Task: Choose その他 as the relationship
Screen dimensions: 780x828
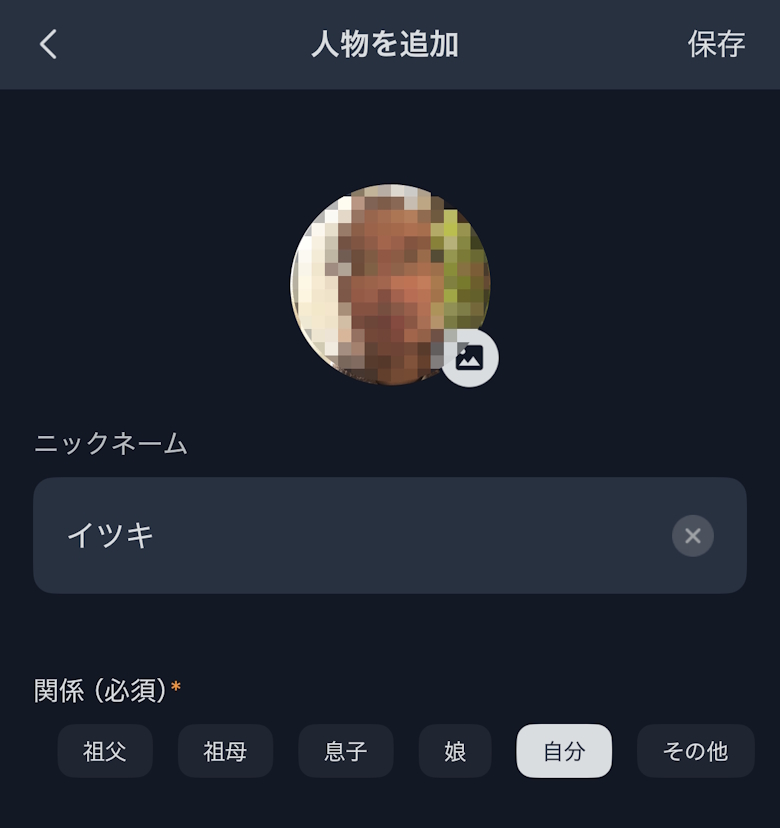Action: click(695, 751)
